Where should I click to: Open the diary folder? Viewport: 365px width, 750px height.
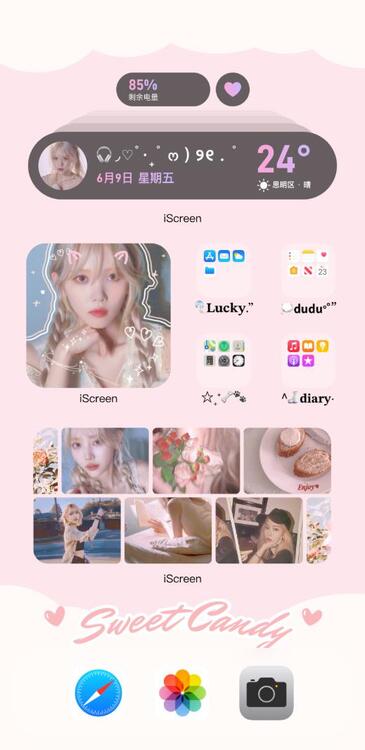pyautogui.click(x=309, y=360)
